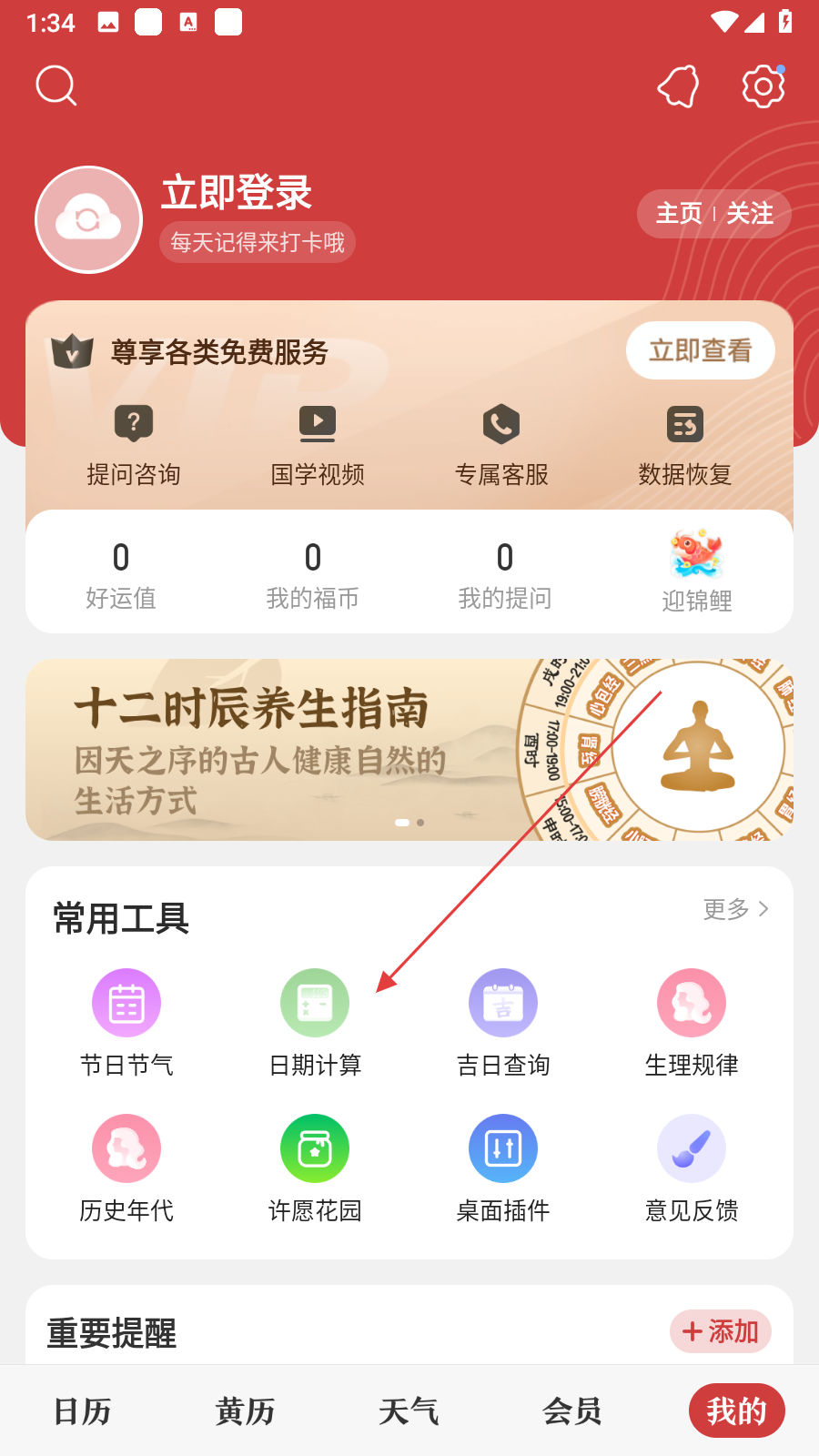
Task: Contact 专属客服
Action: click(501, 446)
